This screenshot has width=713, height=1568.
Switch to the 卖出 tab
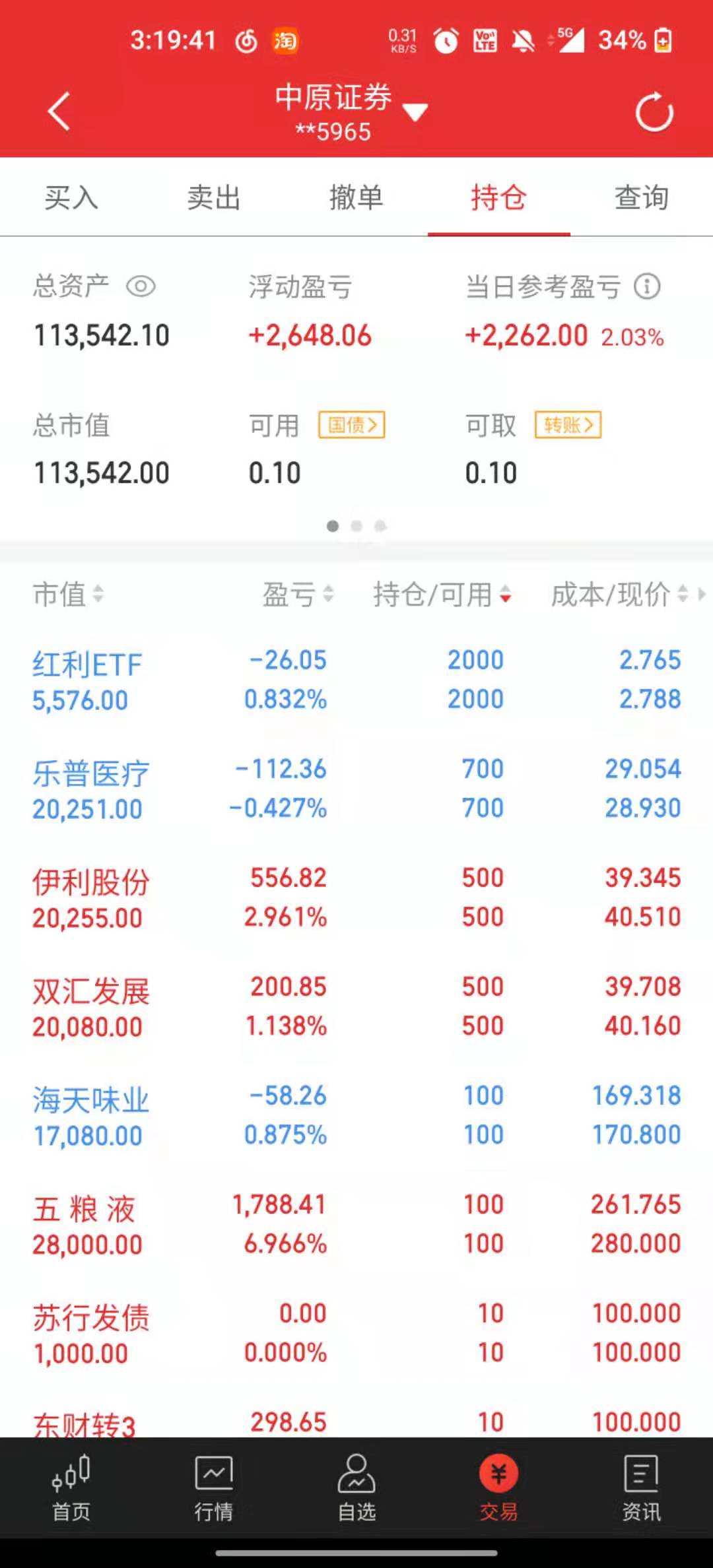(213, 197)
